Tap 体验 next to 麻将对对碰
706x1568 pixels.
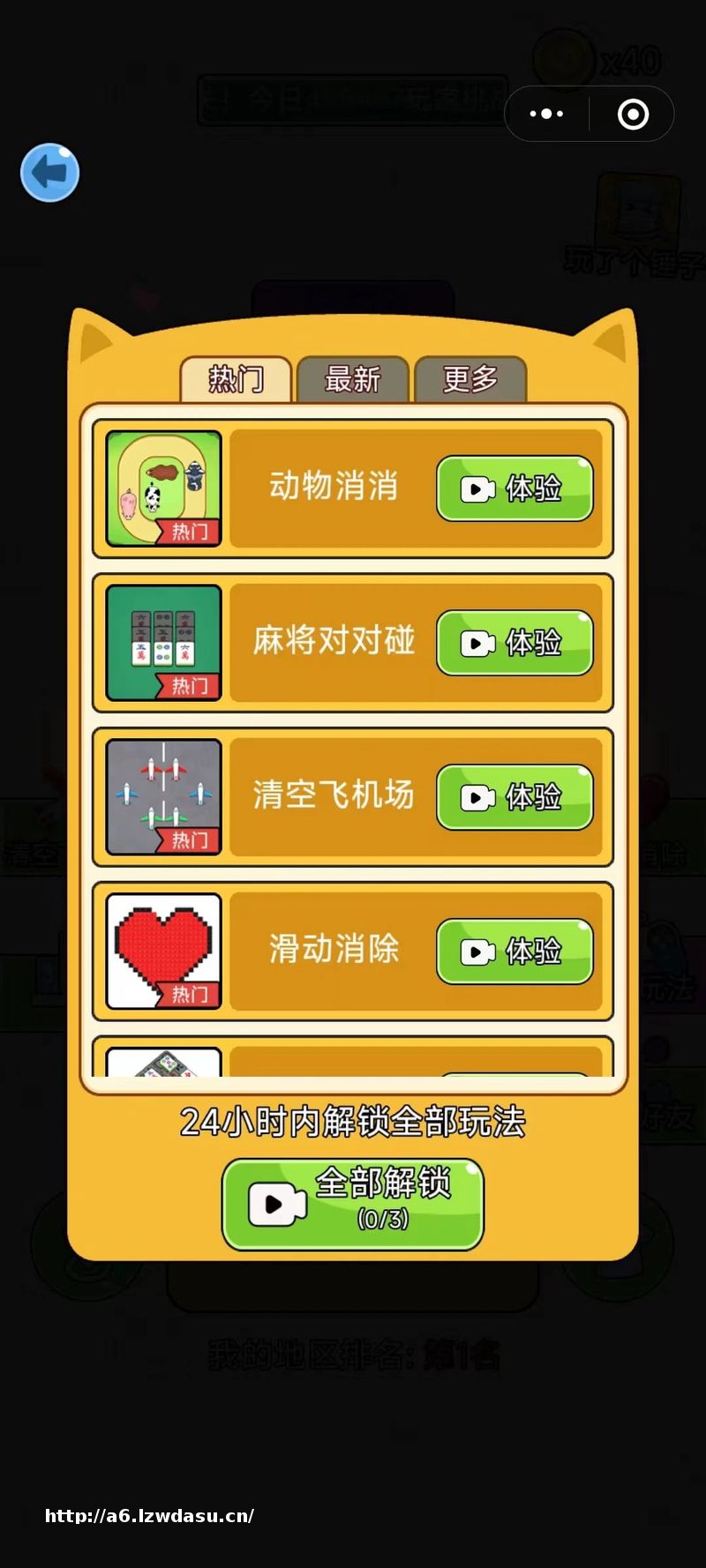click(x=514, y=643)
